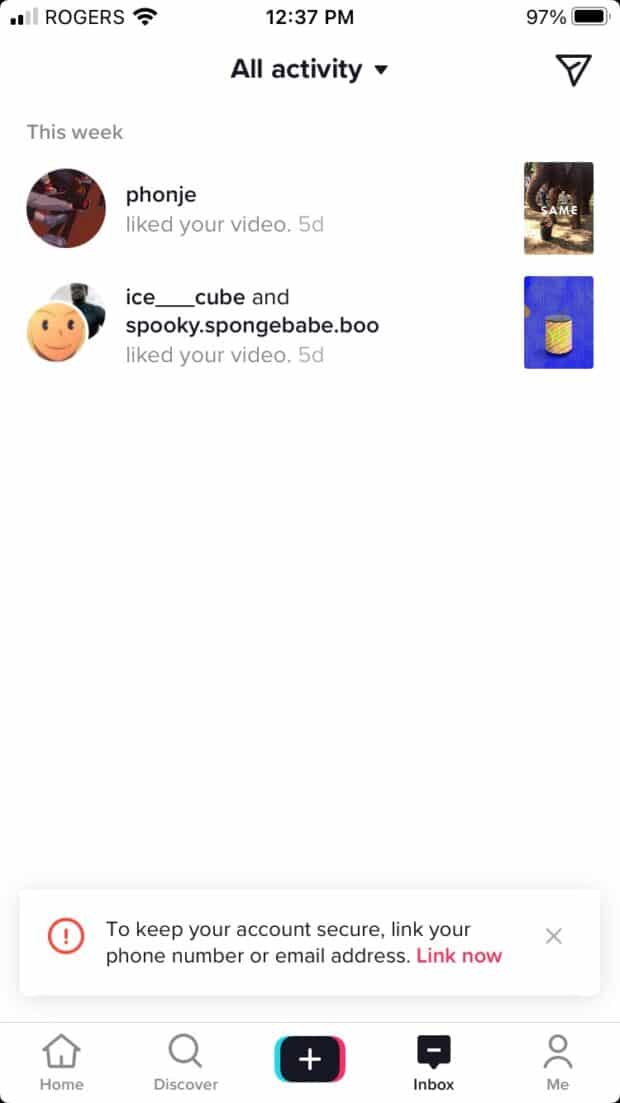This screenshot has width=620, height=1103.
Task: Select the Inbox tab
Action: (x=433, y=1062)
